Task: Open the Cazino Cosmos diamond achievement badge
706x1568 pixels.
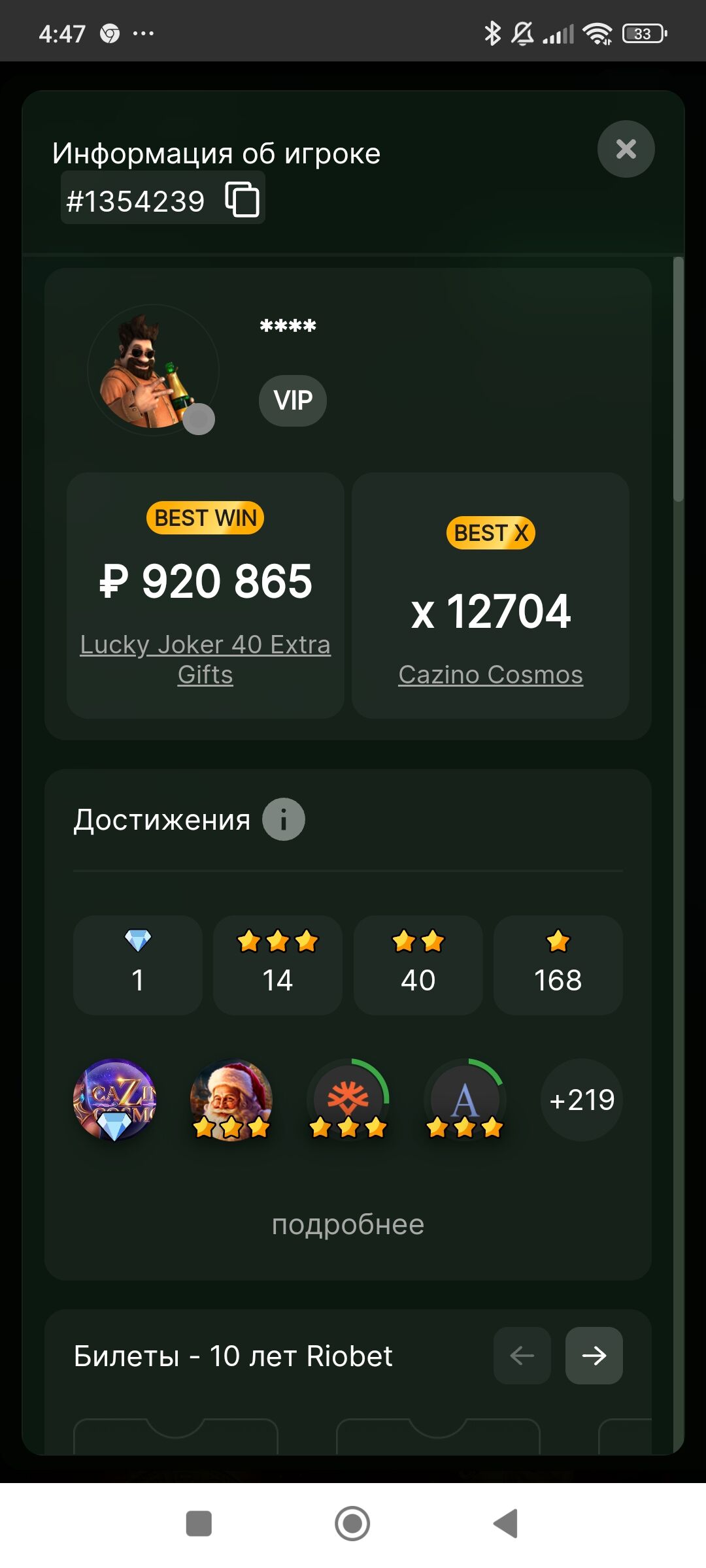Action: point(115,1100)
